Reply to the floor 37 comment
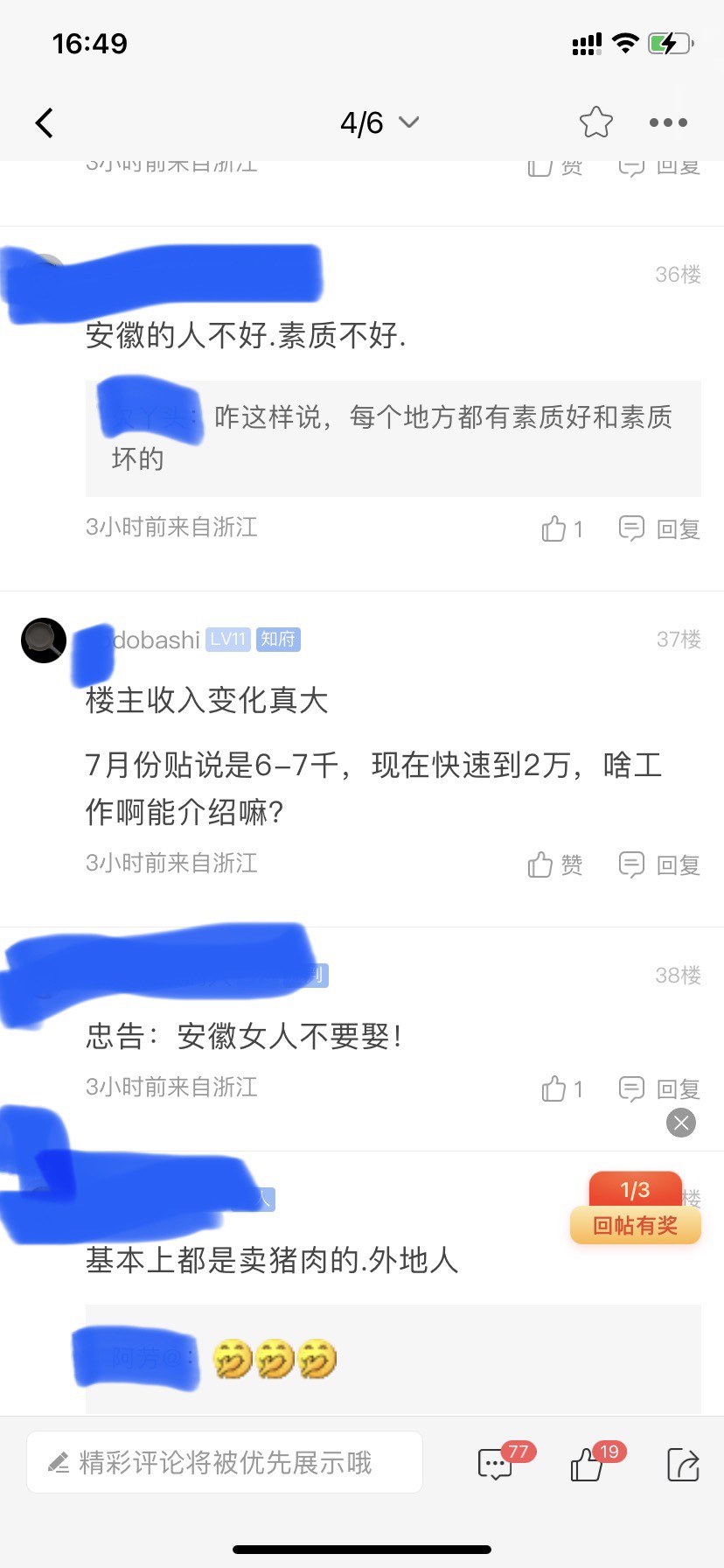Image resolution: width=724 pixels, height=1568 pixels. (660, 864)
